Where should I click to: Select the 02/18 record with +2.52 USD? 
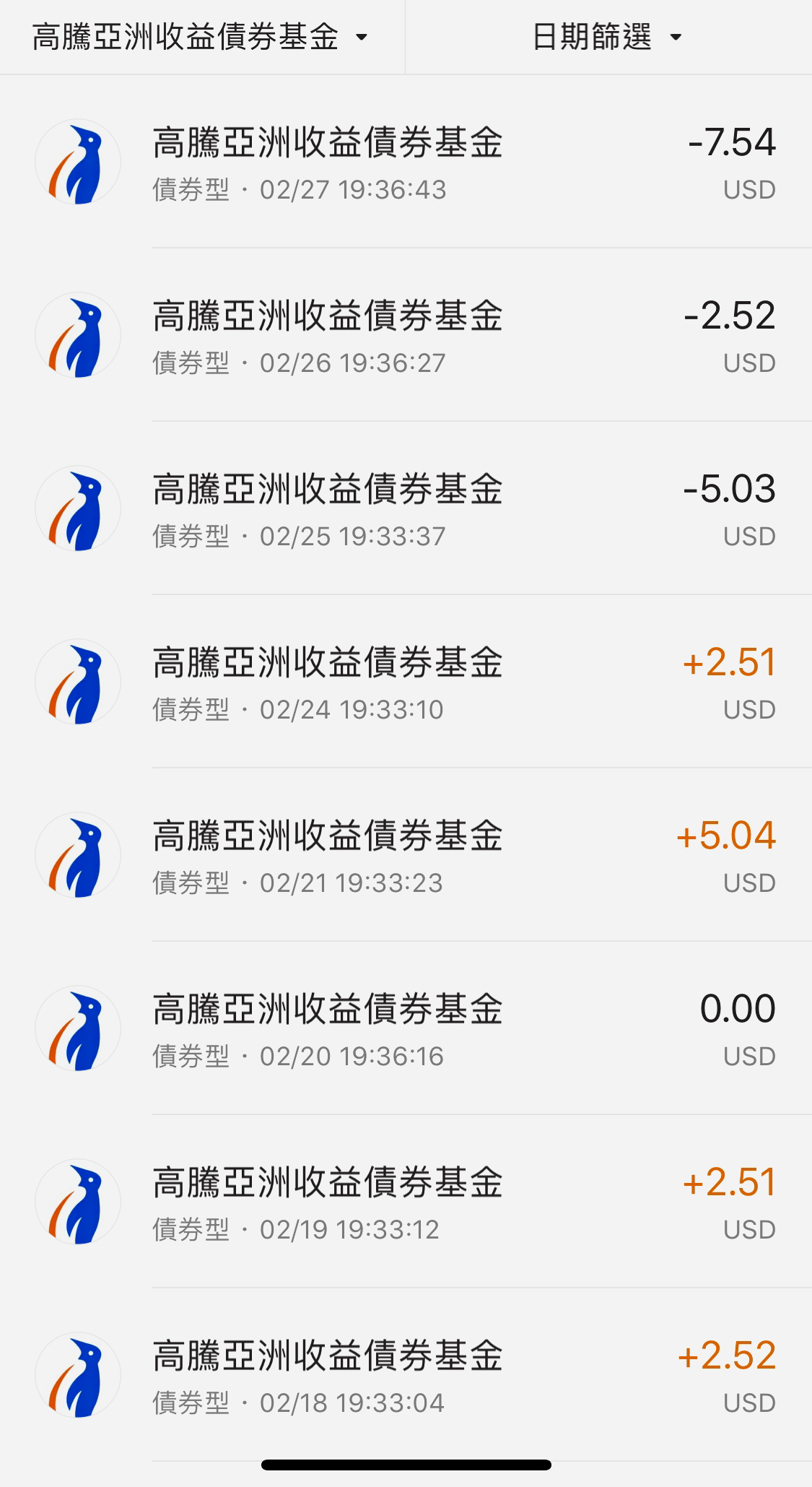406,1375
